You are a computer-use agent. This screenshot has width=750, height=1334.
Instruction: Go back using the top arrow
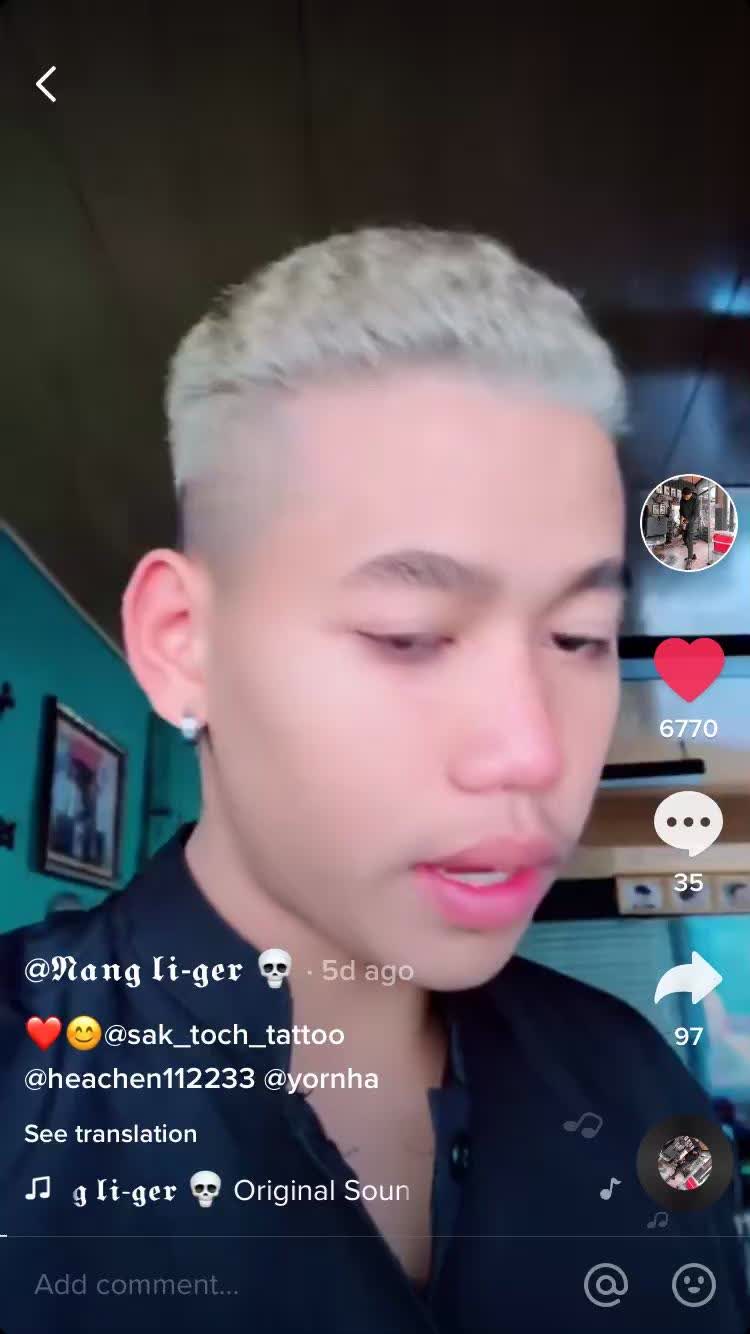[46, 85]
